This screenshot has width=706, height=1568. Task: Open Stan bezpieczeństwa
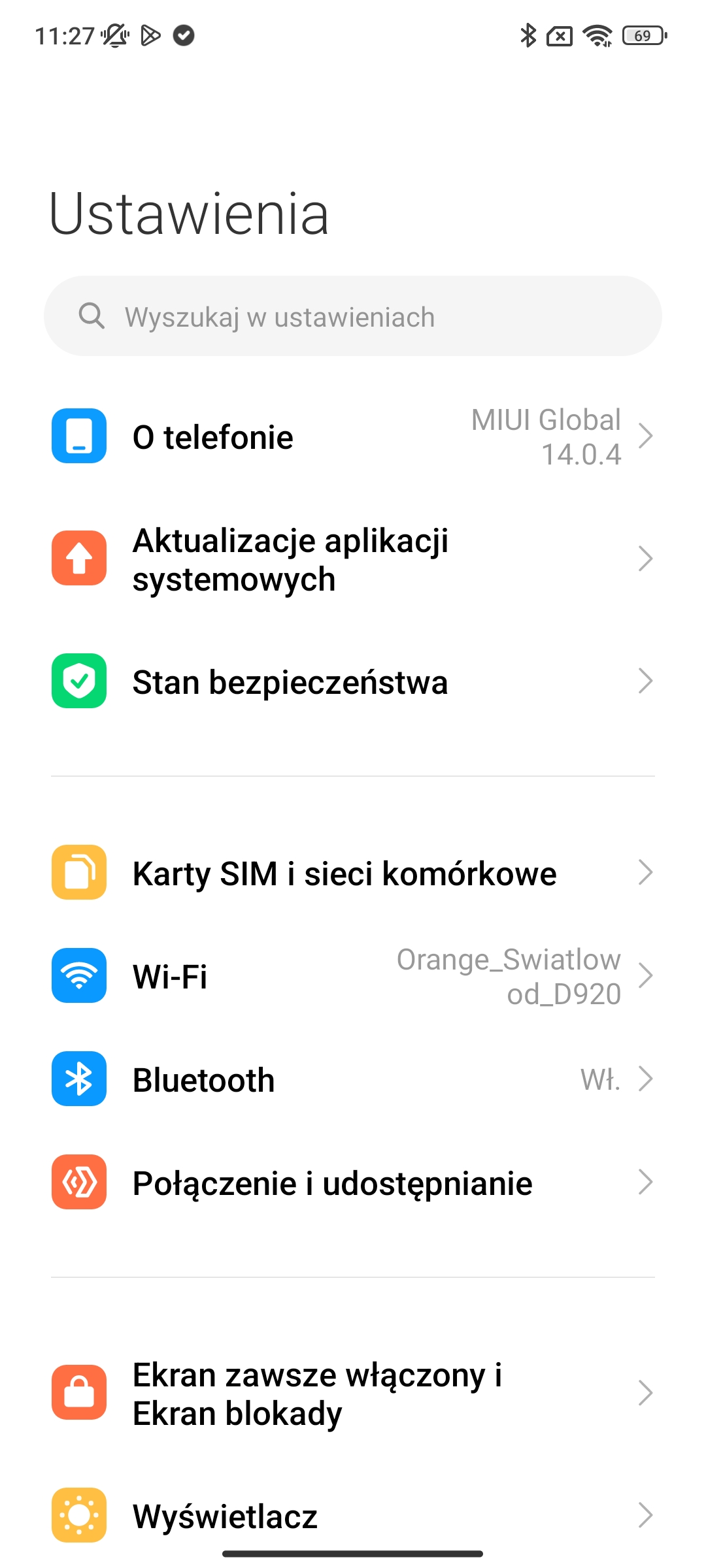(353, 681)
